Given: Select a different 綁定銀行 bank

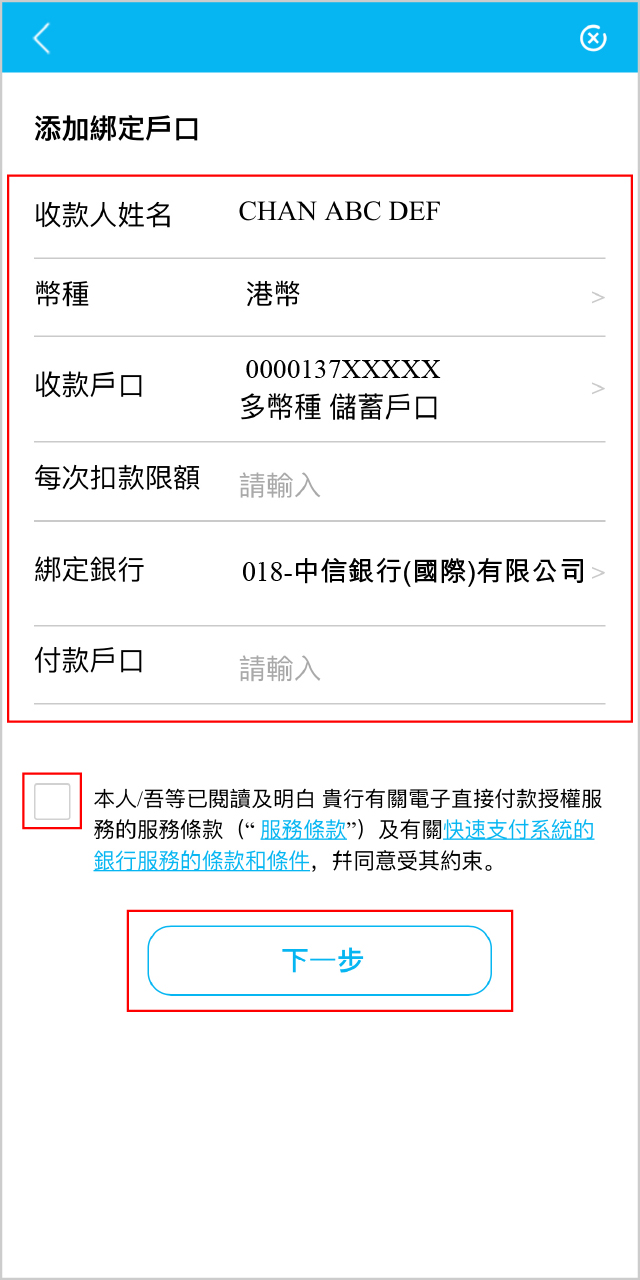Looking at the screenshot, I should 319,573.
